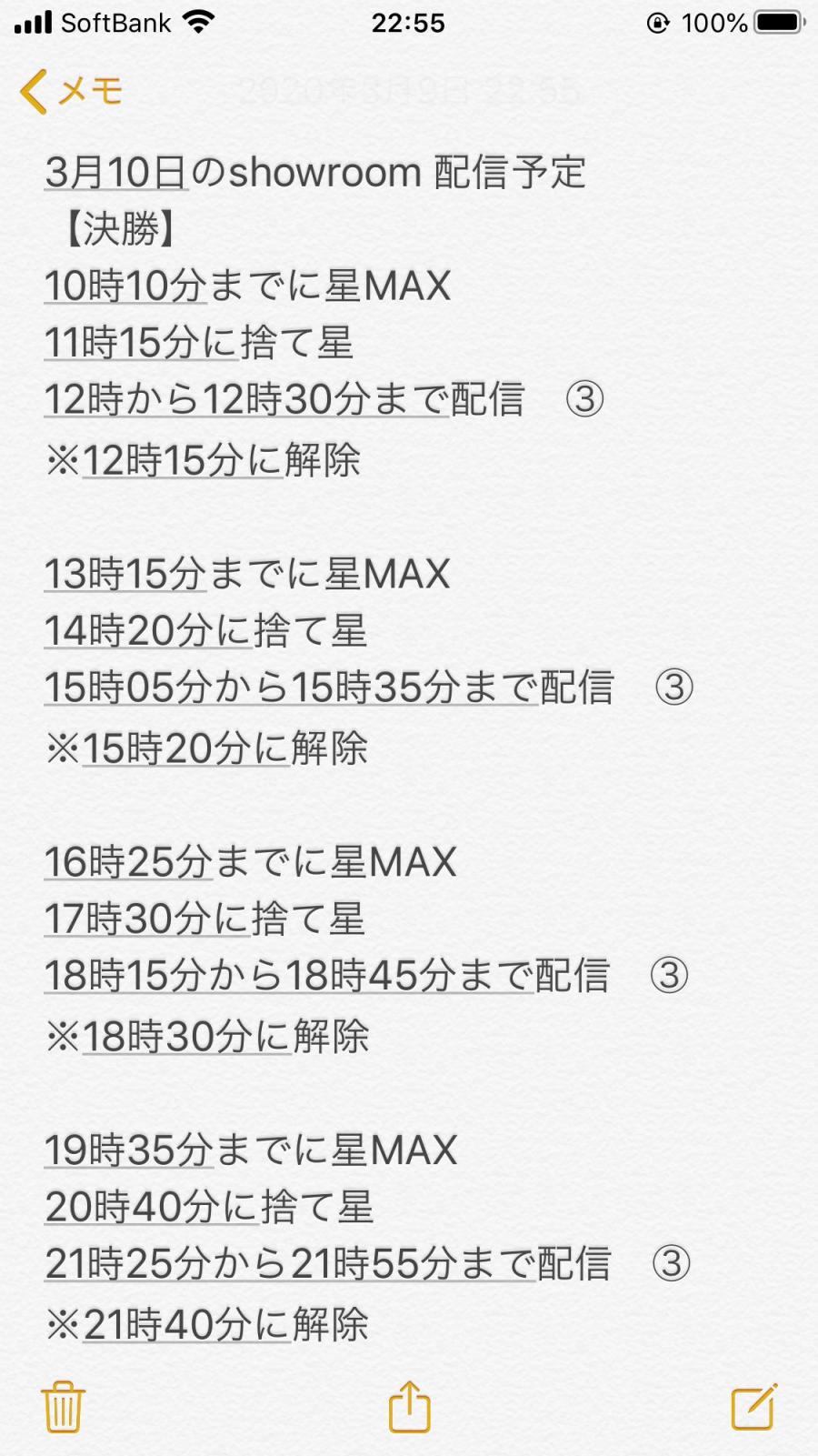Open the 17時30分に time link
818x1456 pixels.
[145, 919]
